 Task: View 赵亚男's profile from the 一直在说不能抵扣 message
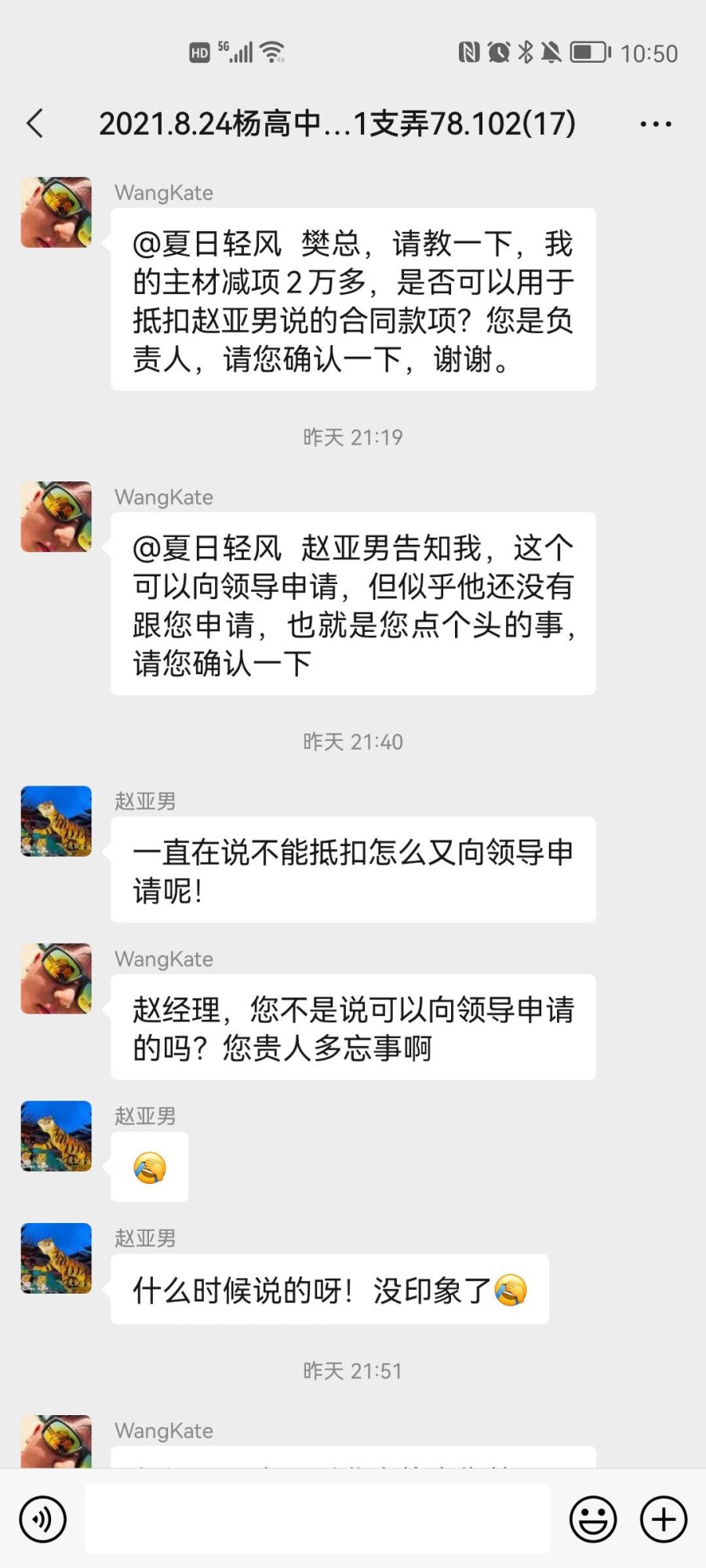56,822
